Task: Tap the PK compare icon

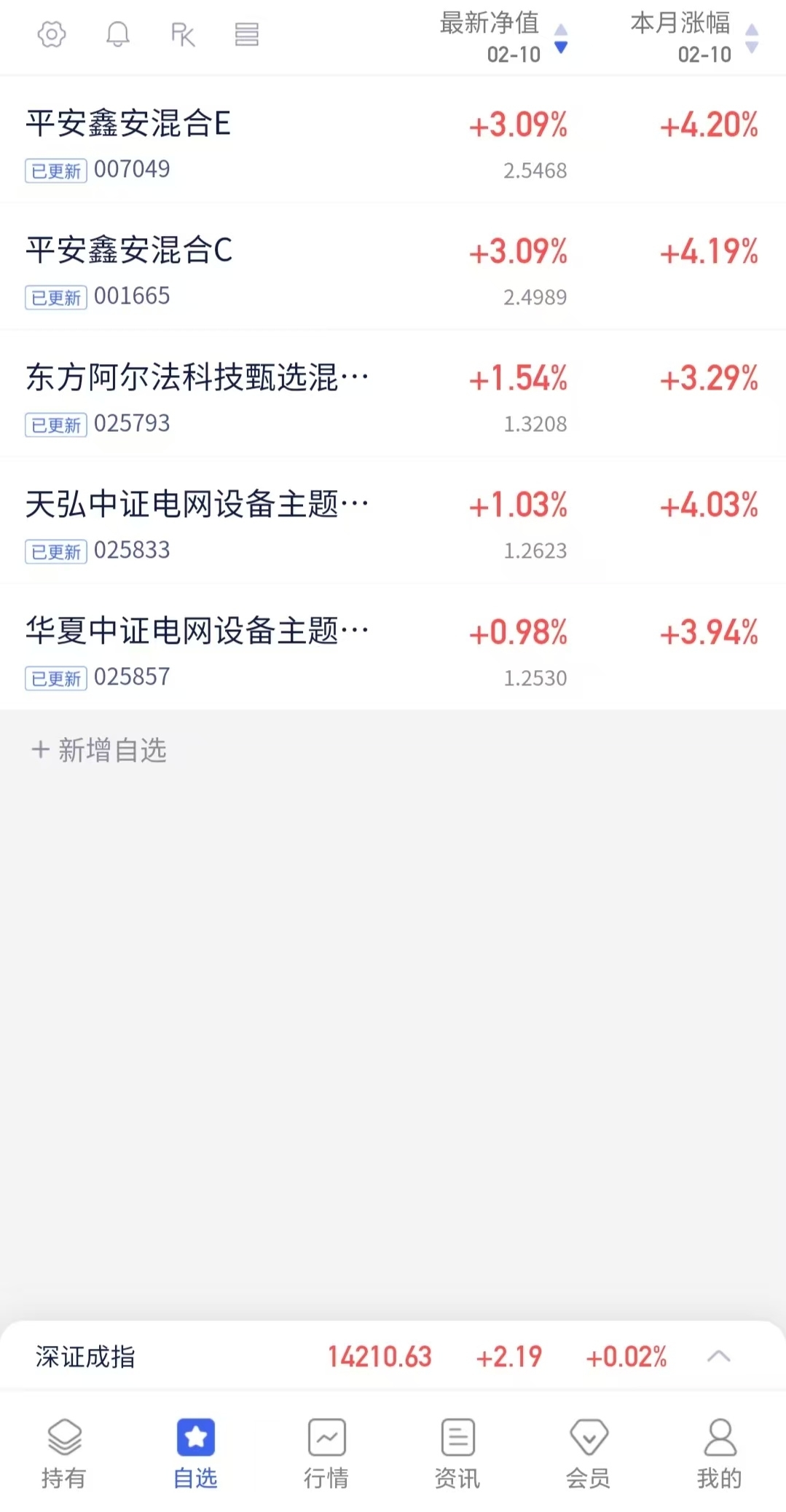Action: [182, 34]
